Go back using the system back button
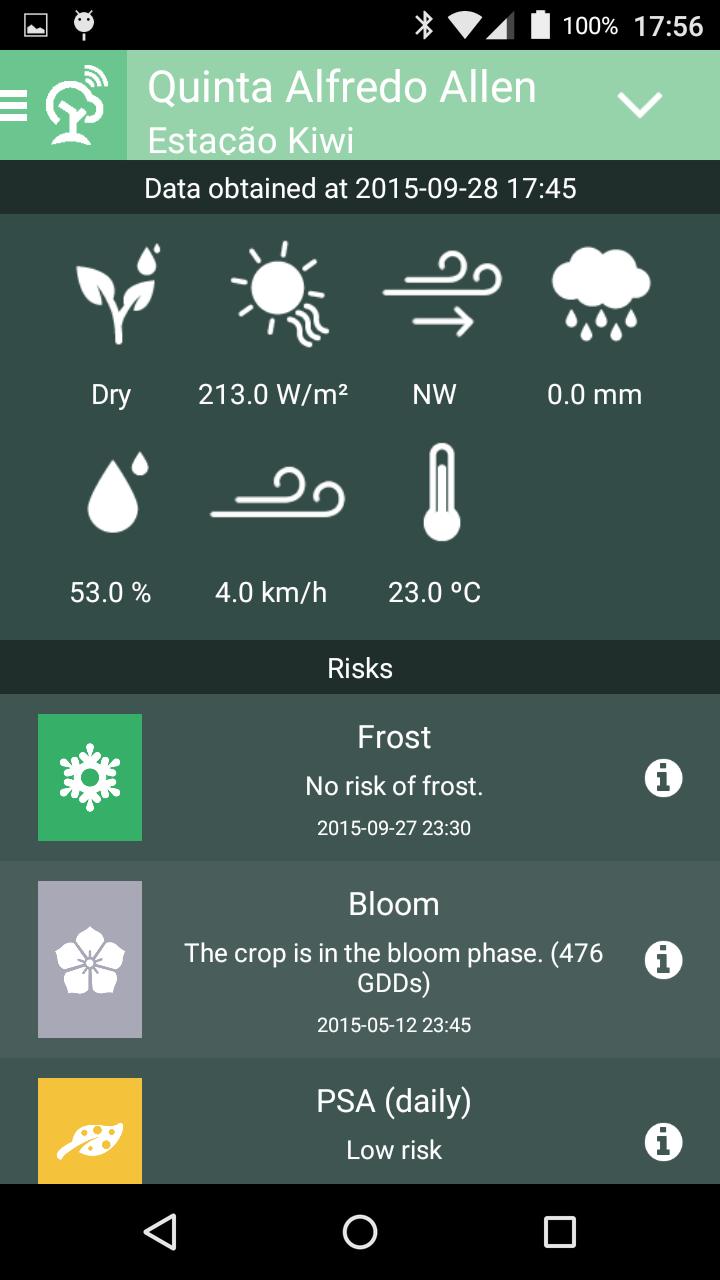Screen dimensions: 720x1280 [160, 1232]
